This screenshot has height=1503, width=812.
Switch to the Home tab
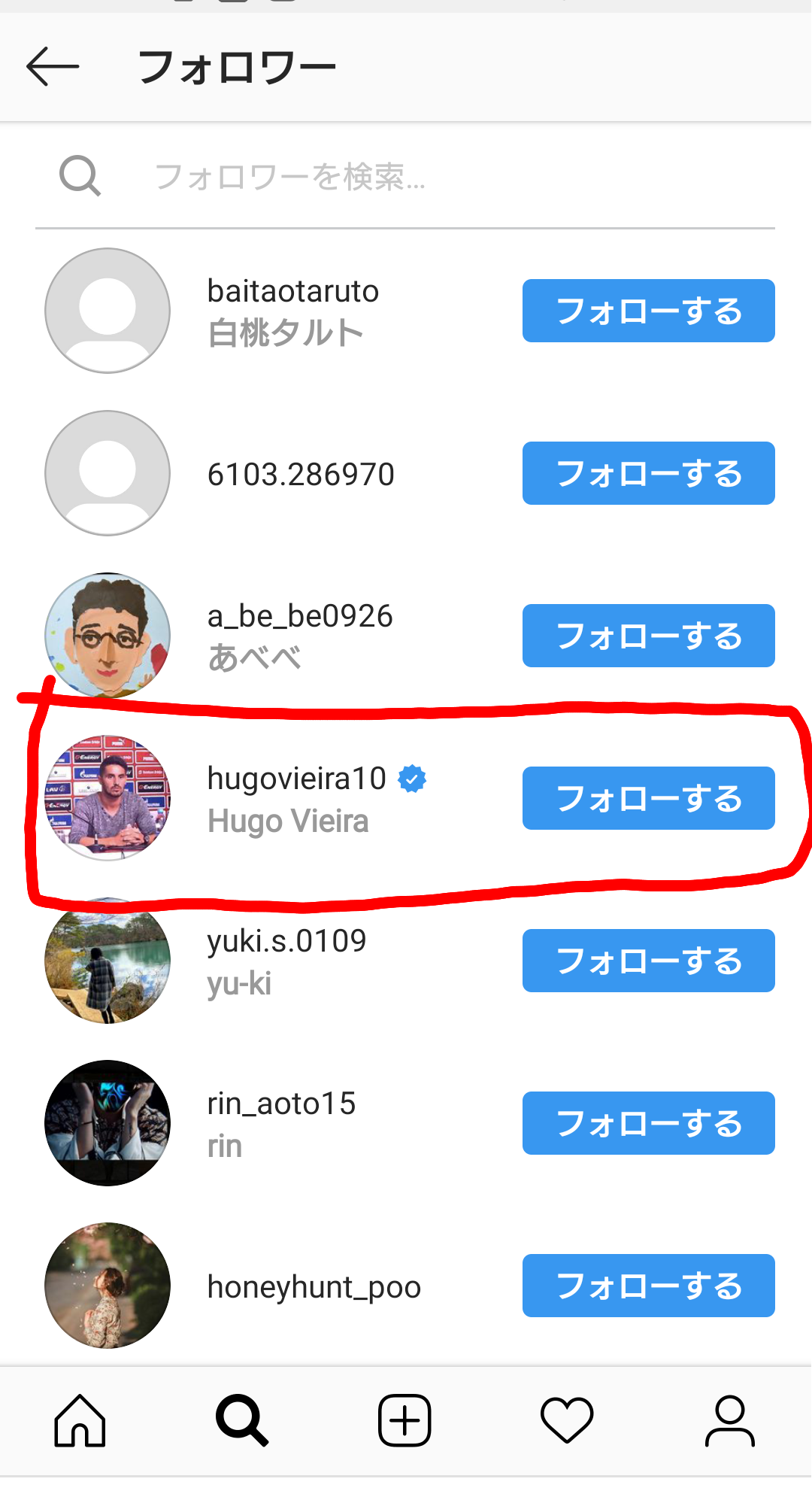[80, 1420]
